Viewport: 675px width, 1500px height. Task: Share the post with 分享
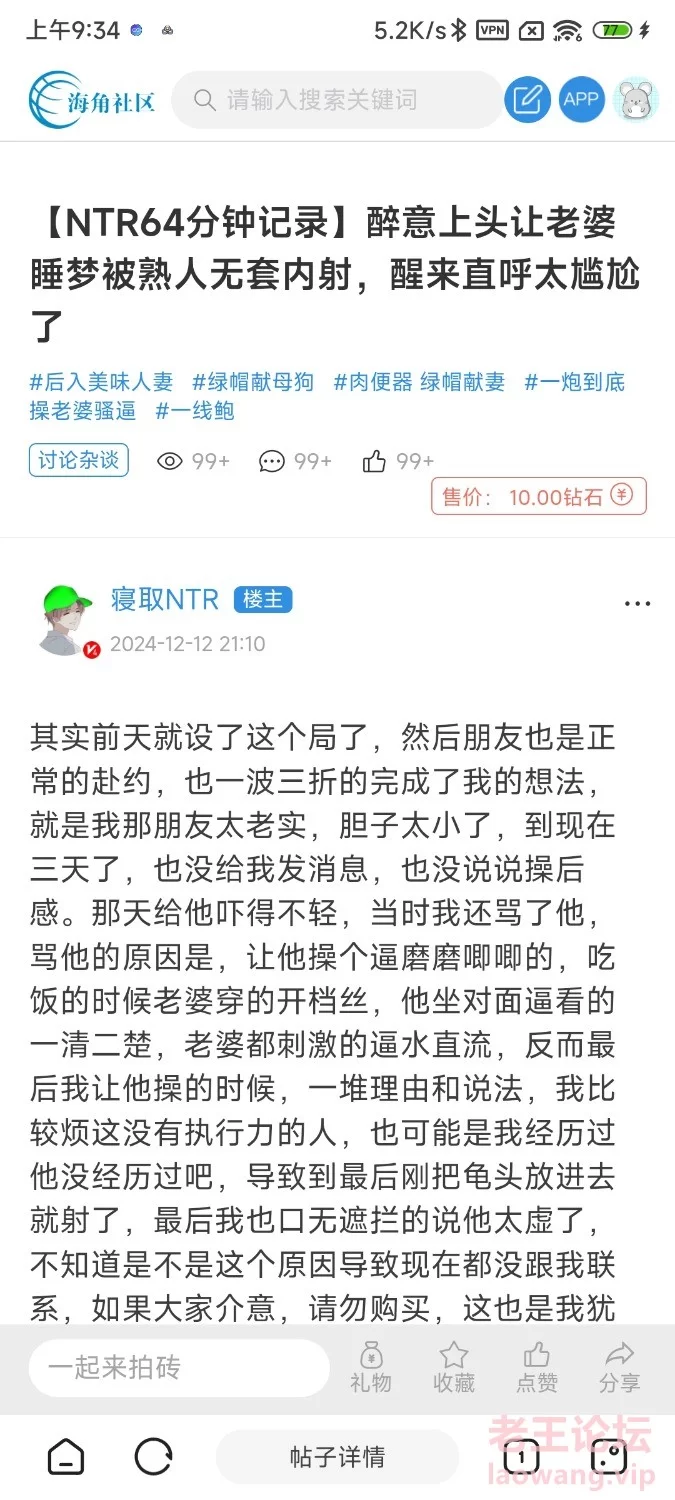(x=619, y=1368)
